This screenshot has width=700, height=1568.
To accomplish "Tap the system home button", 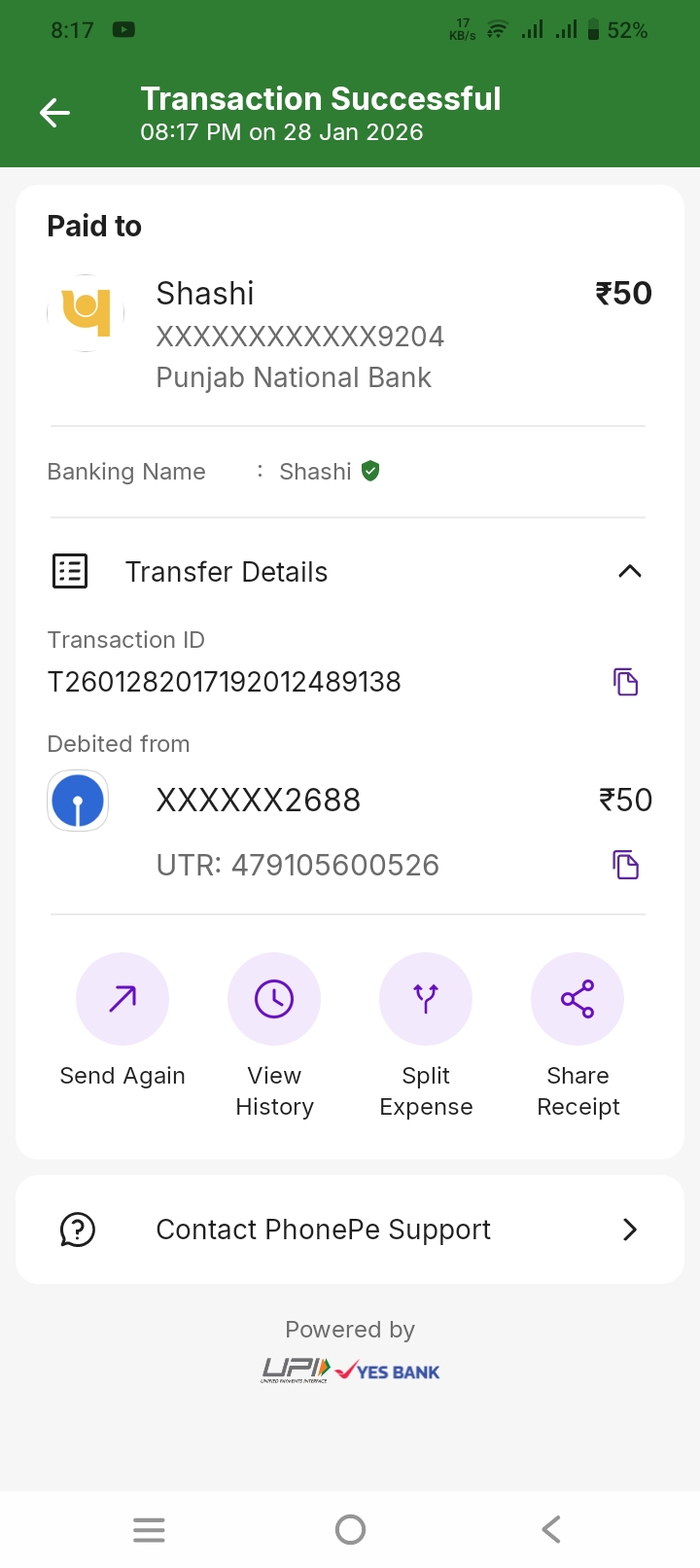I will 350,1530.
